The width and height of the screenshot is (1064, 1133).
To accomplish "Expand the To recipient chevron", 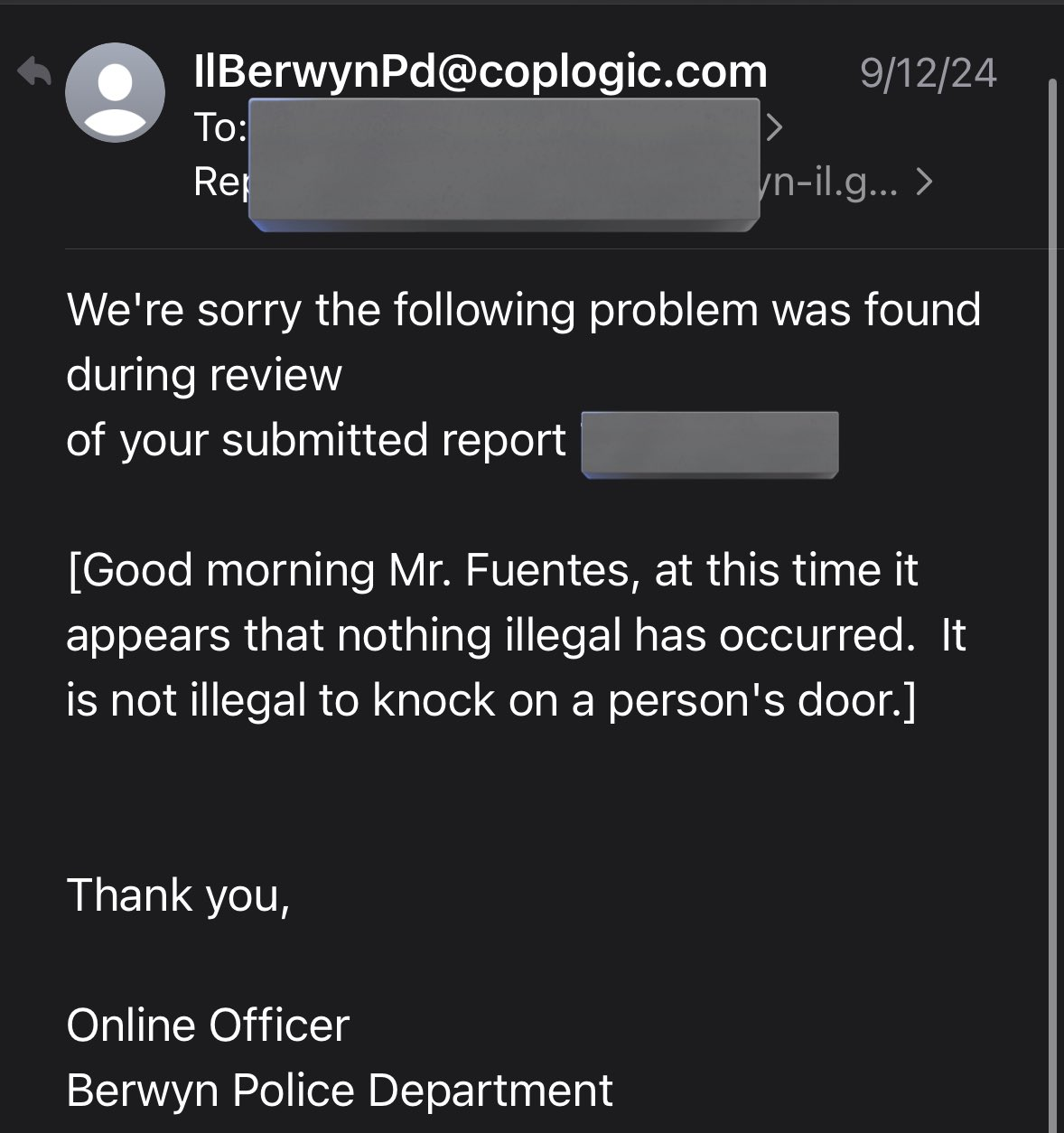I will pos(772,128).
